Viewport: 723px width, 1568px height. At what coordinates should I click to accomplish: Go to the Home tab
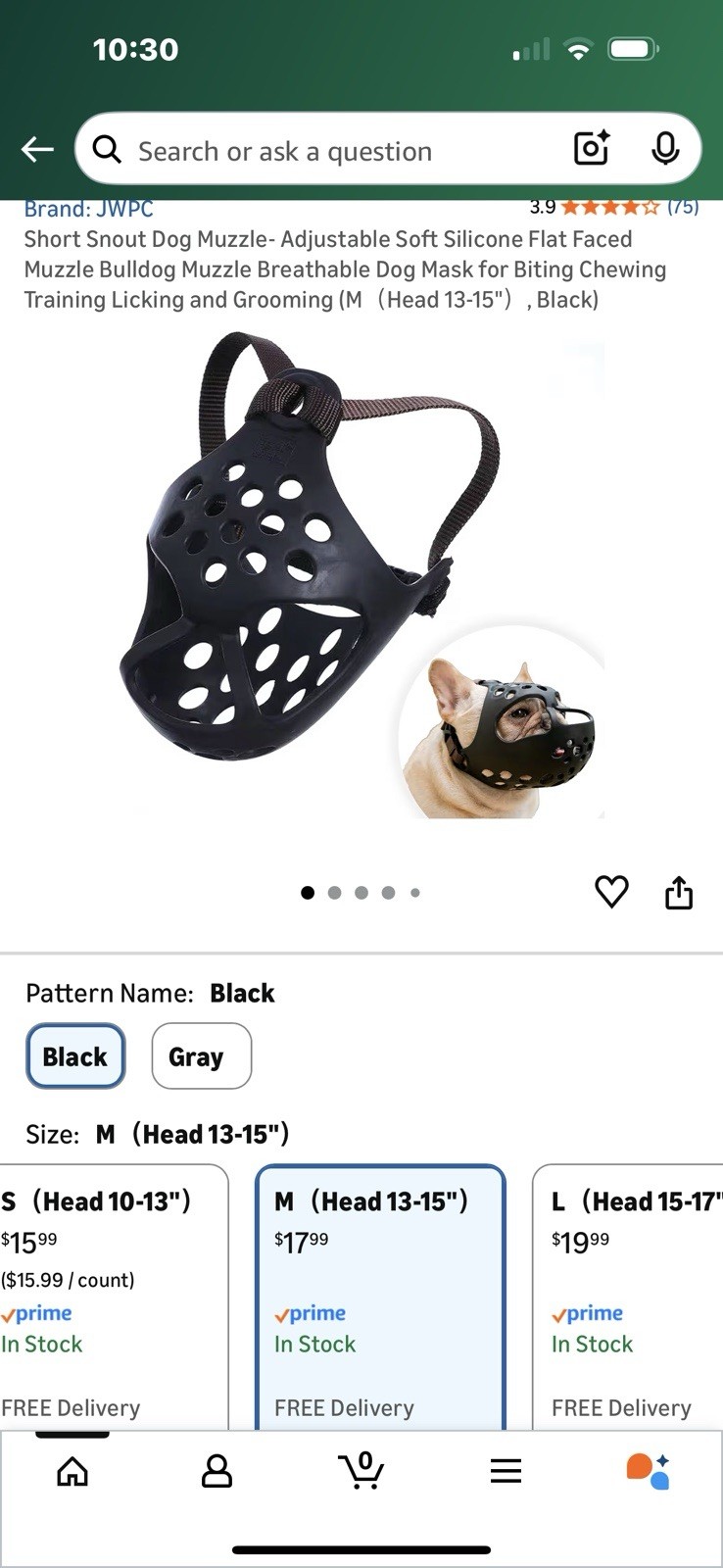(72, 1470)
